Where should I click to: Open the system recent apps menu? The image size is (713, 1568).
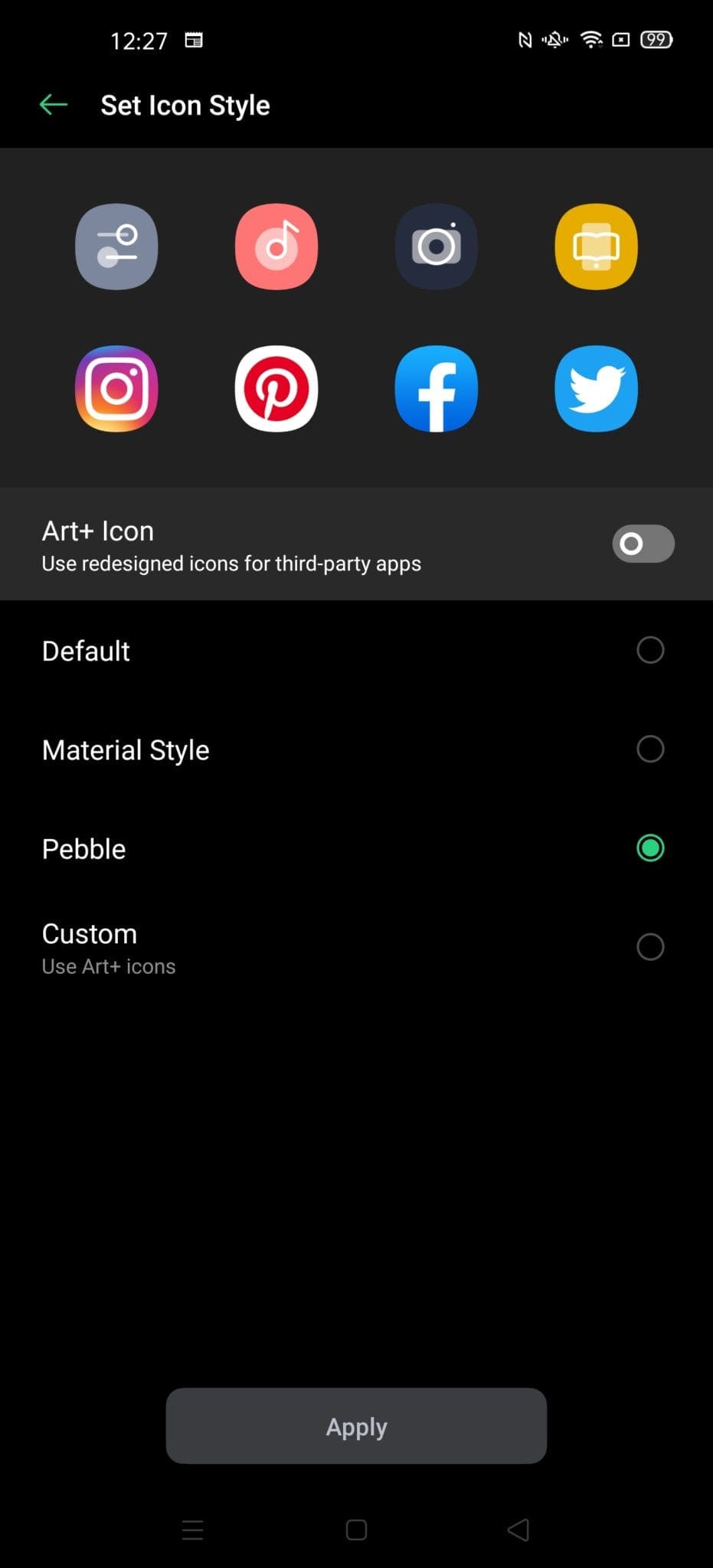coord(193,1530)
